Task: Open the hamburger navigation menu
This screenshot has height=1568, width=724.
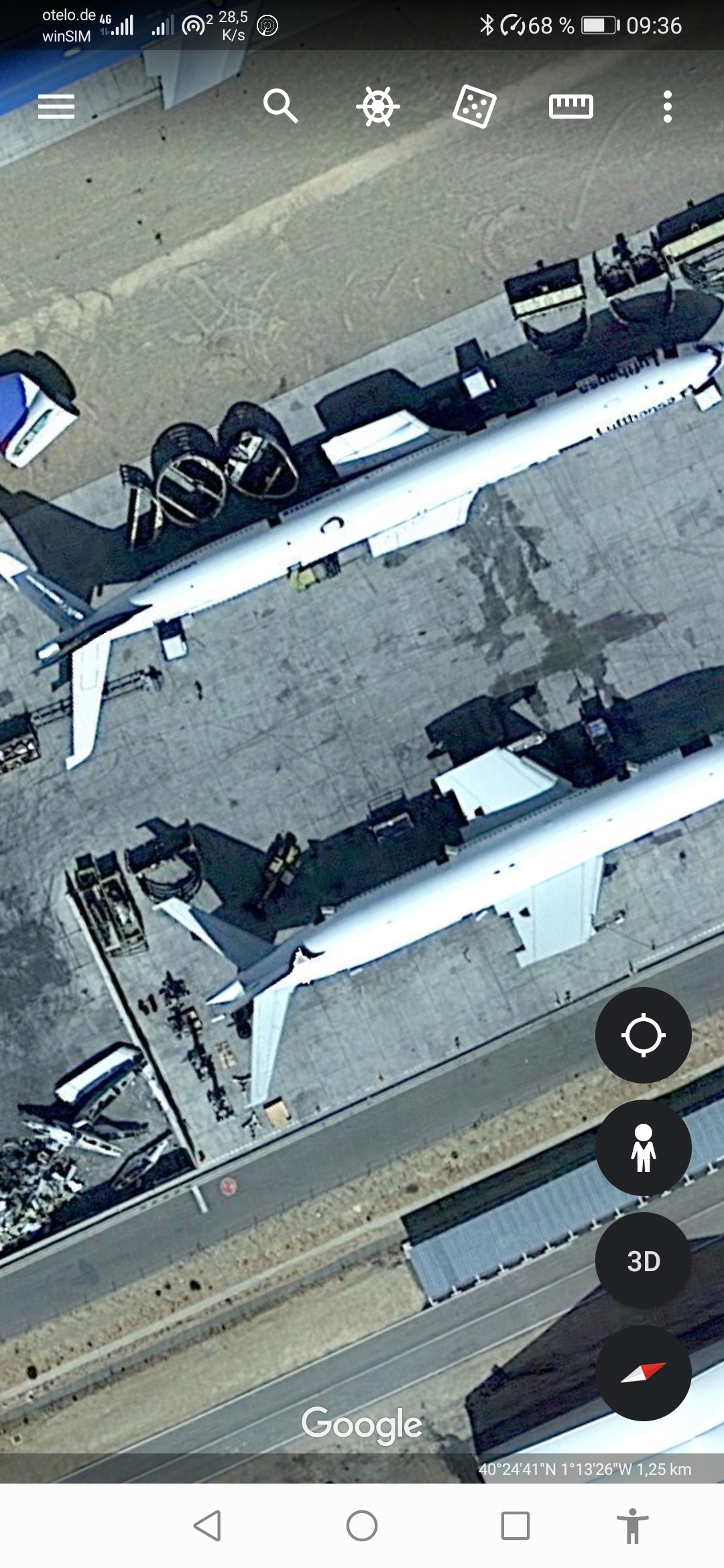Action: click(x=56, y=107)
